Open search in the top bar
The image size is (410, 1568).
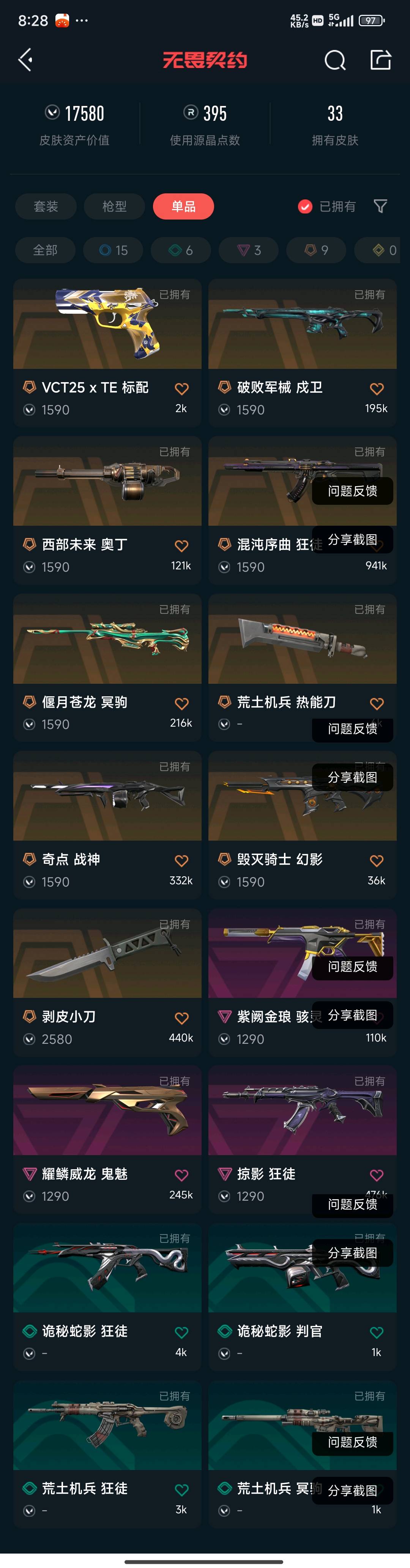pos(334,60)
